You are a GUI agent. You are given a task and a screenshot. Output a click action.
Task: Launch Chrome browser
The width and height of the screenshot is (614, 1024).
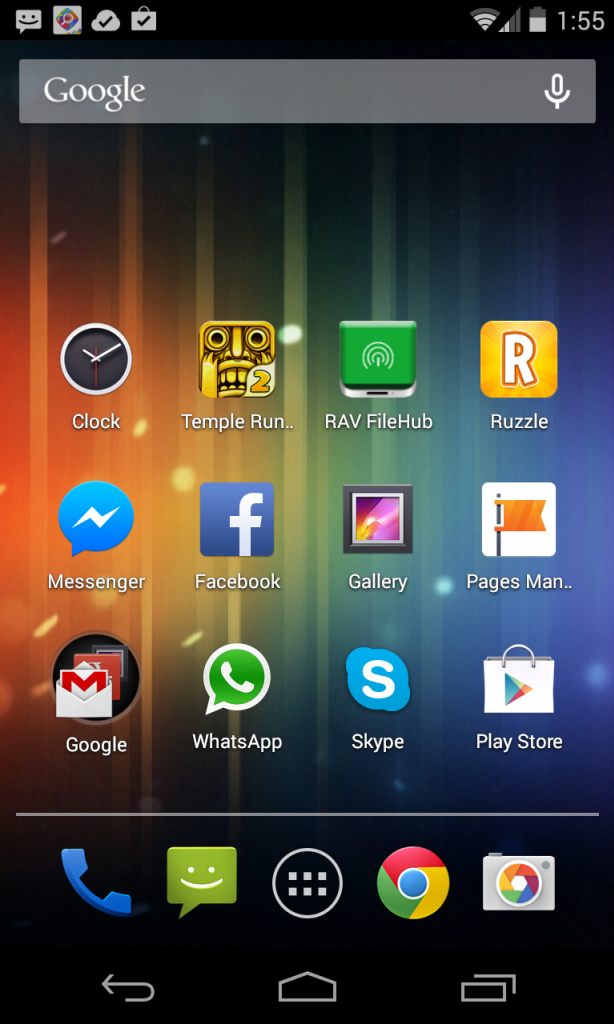coord(412,883)
